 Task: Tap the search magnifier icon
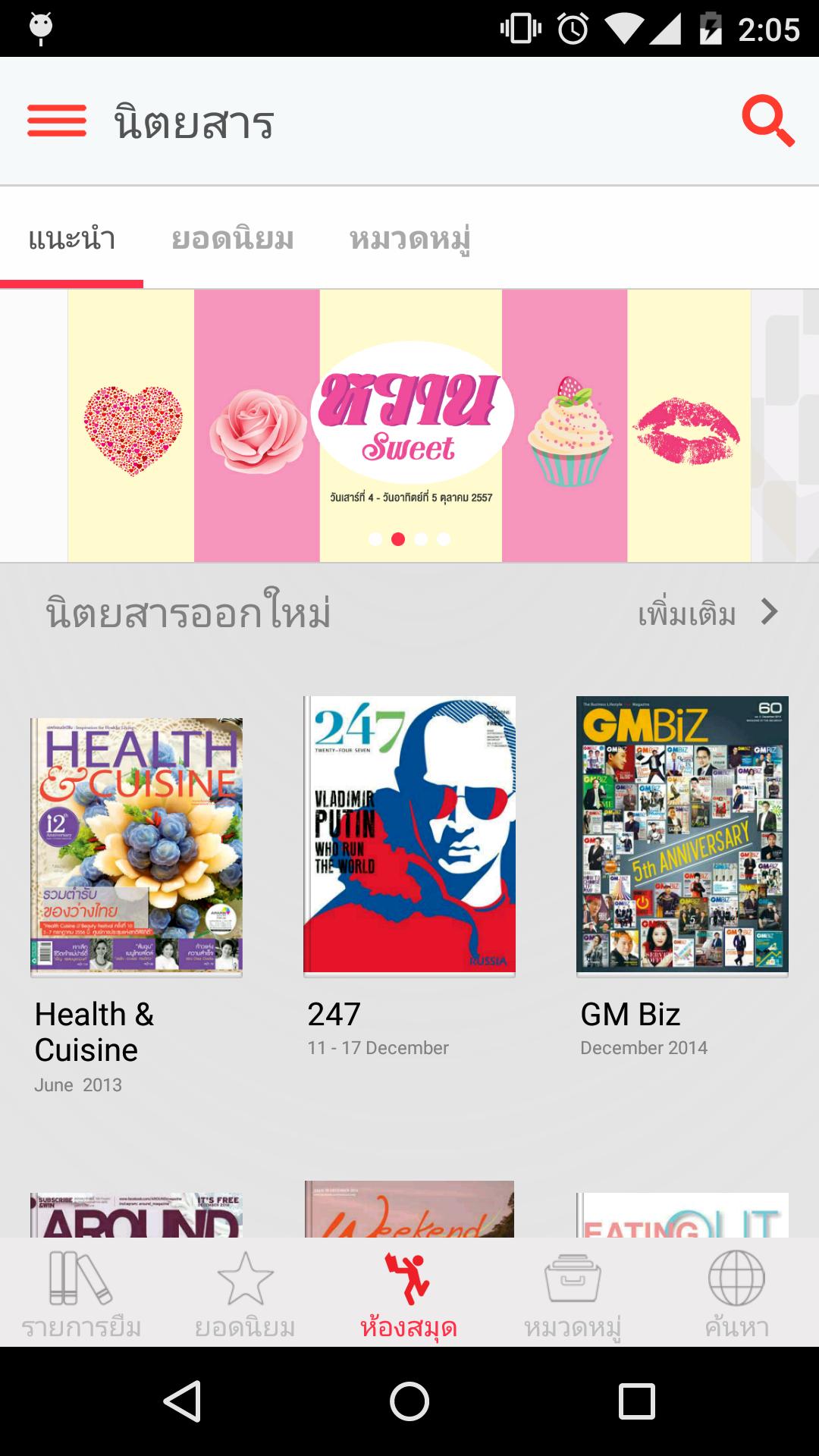pos(768,121)
